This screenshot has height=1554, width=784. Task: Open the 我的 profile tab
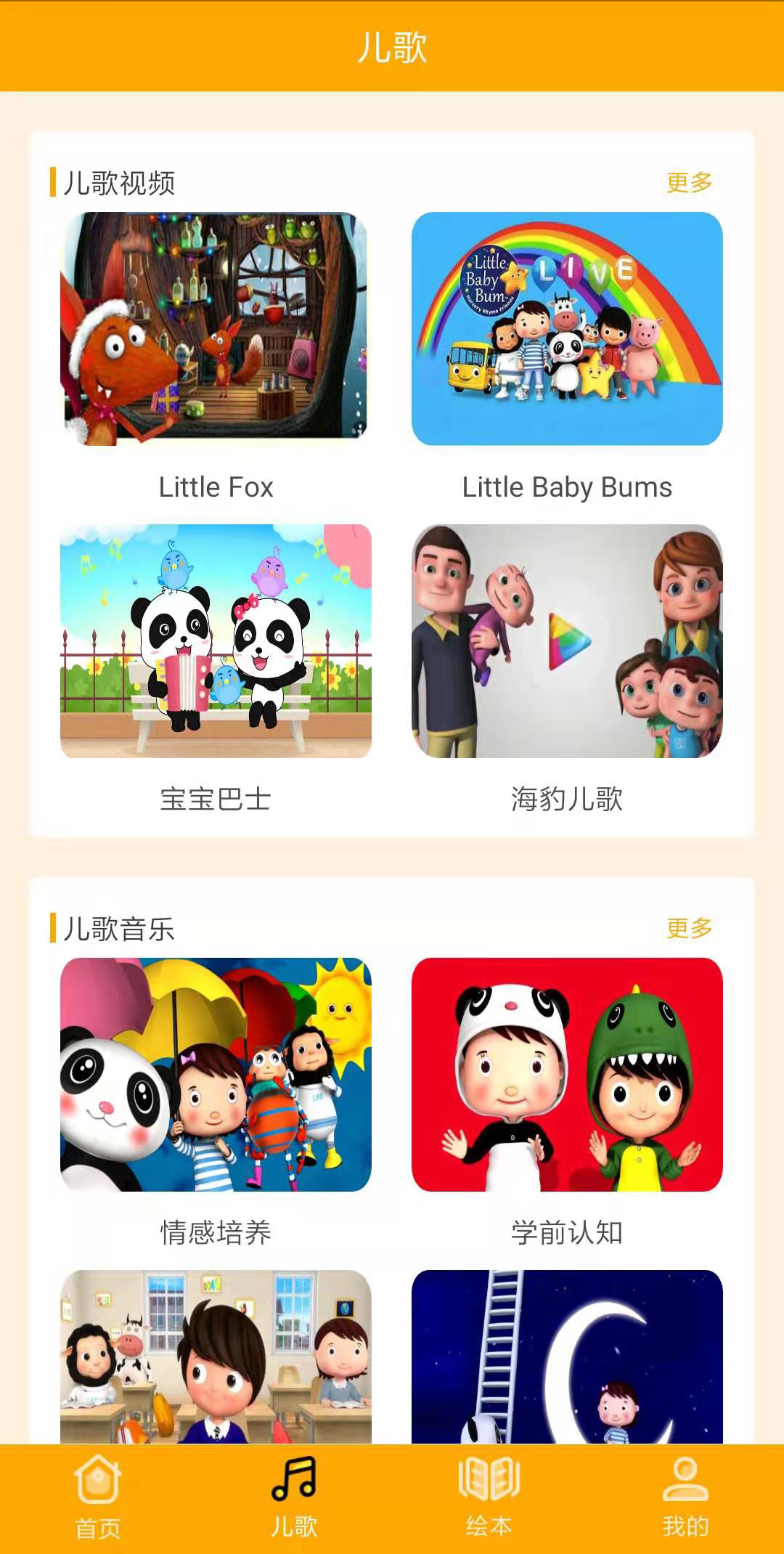[685, 1498]
